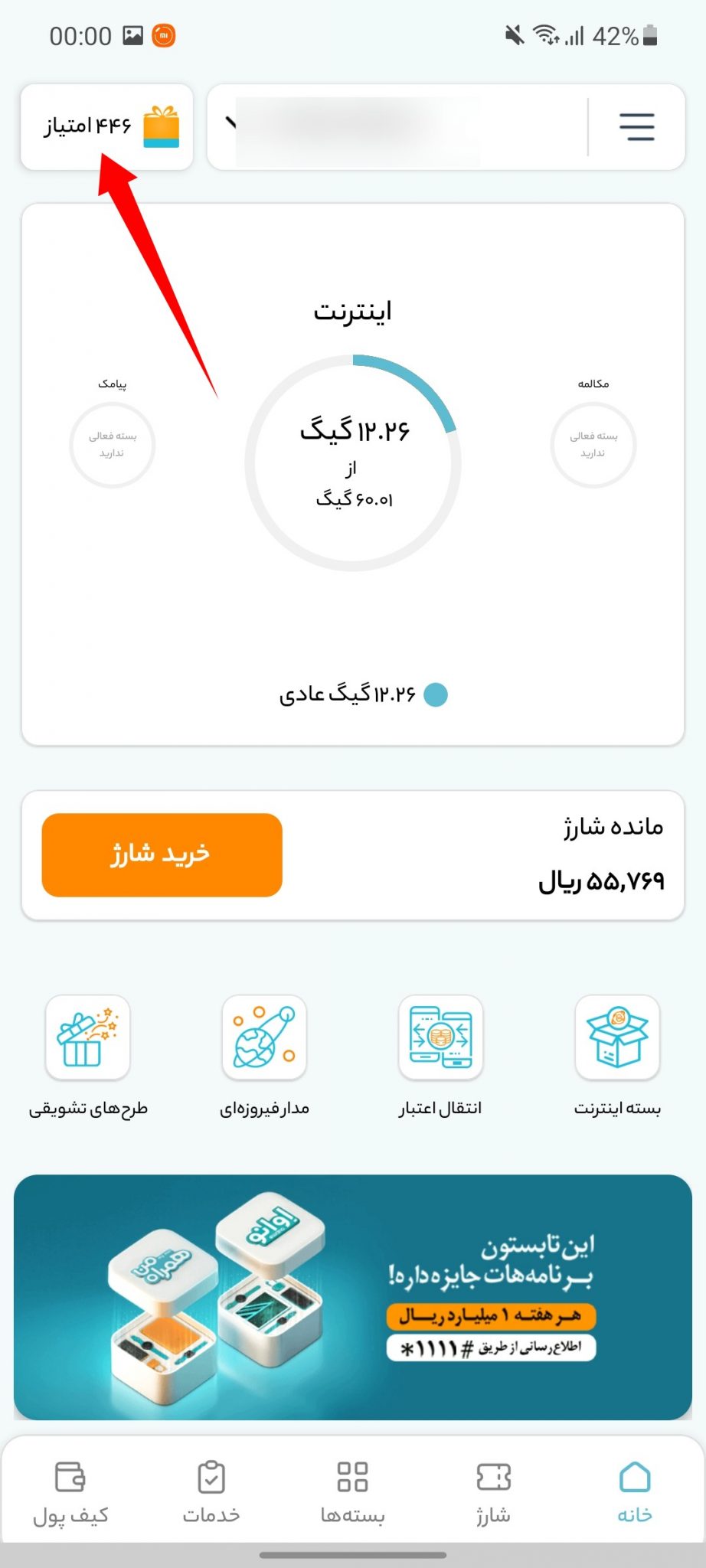Image resolution: width=706 pixels, height=1568 pixels.
Task: Switch to the بسته‌ها packages tab
Action: tap(353, 1491)
